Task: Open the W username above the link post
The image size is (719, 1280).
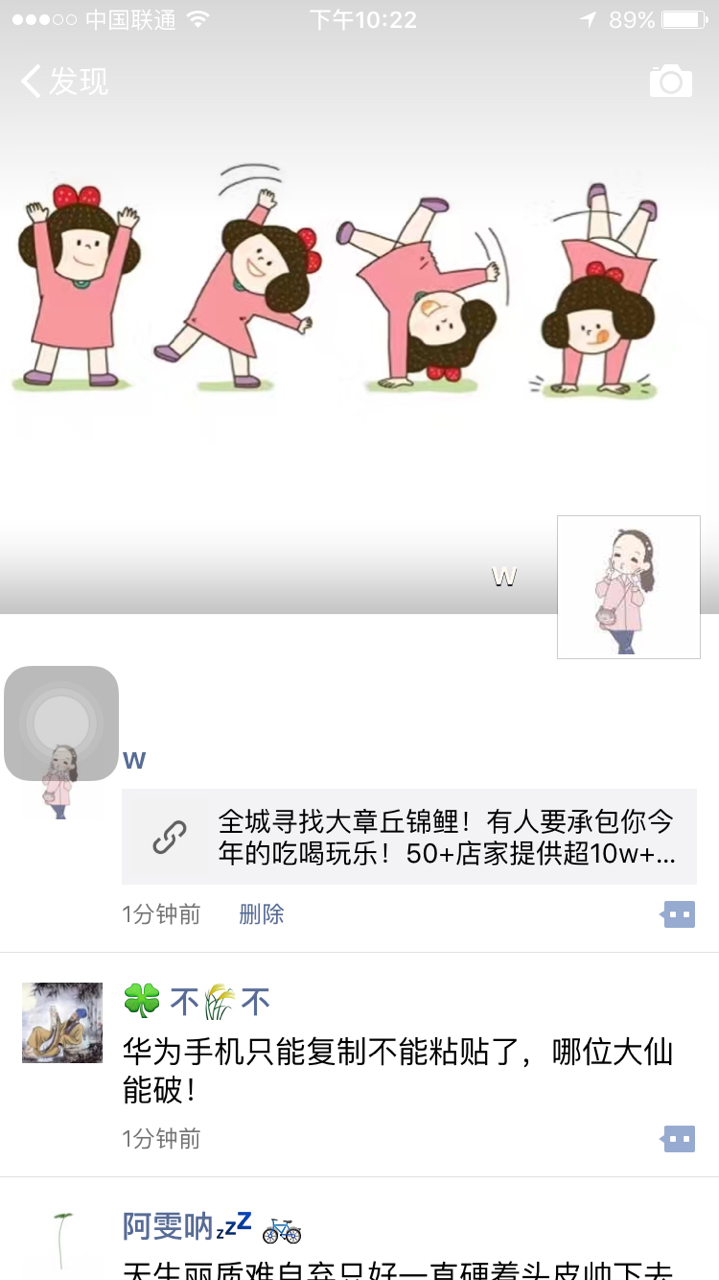Action: click(134, 760)
